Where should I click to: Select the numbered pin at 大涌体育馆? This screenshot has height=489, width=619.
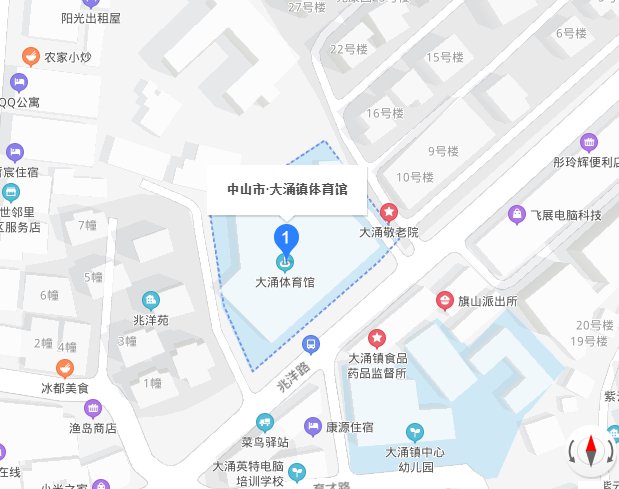287,240
